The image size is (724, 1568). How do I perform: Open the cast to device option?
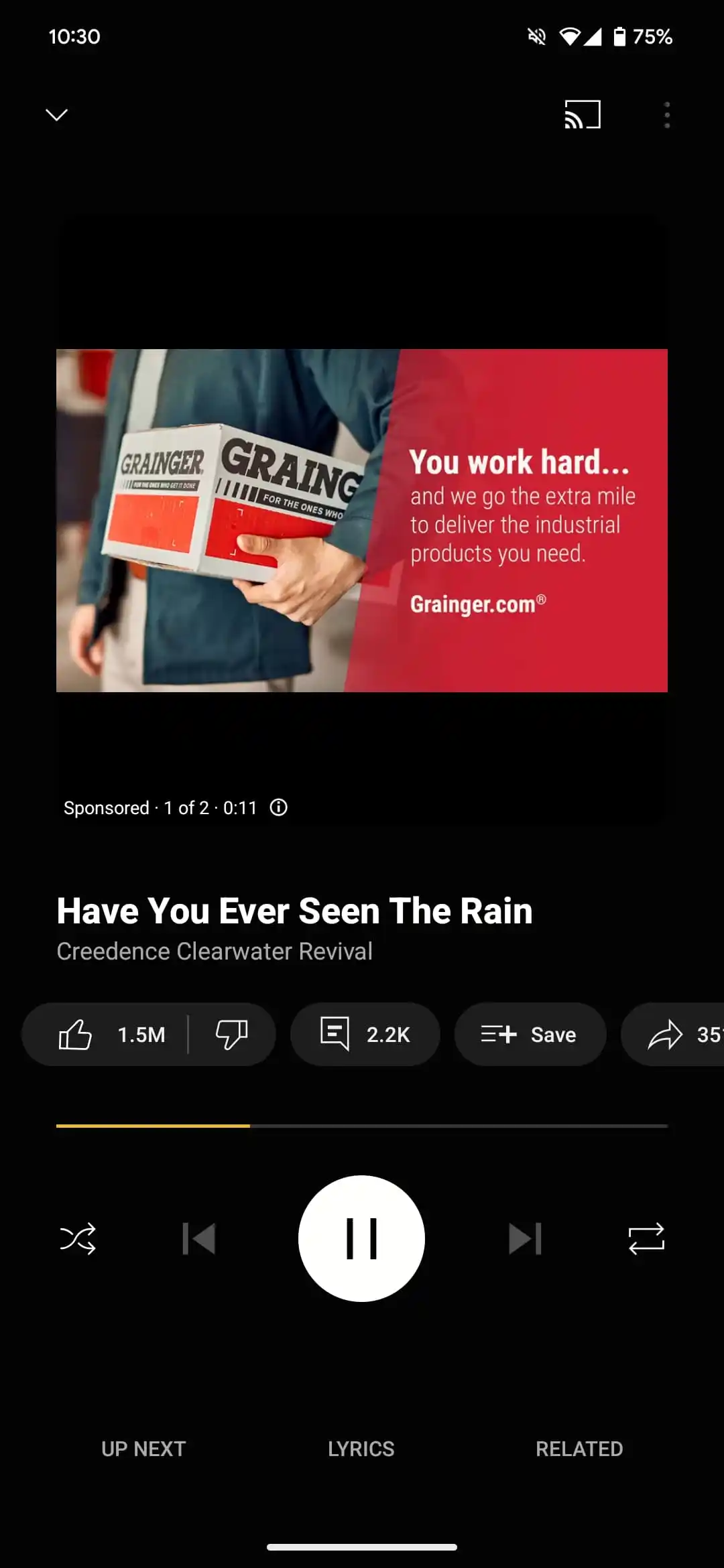582,115
